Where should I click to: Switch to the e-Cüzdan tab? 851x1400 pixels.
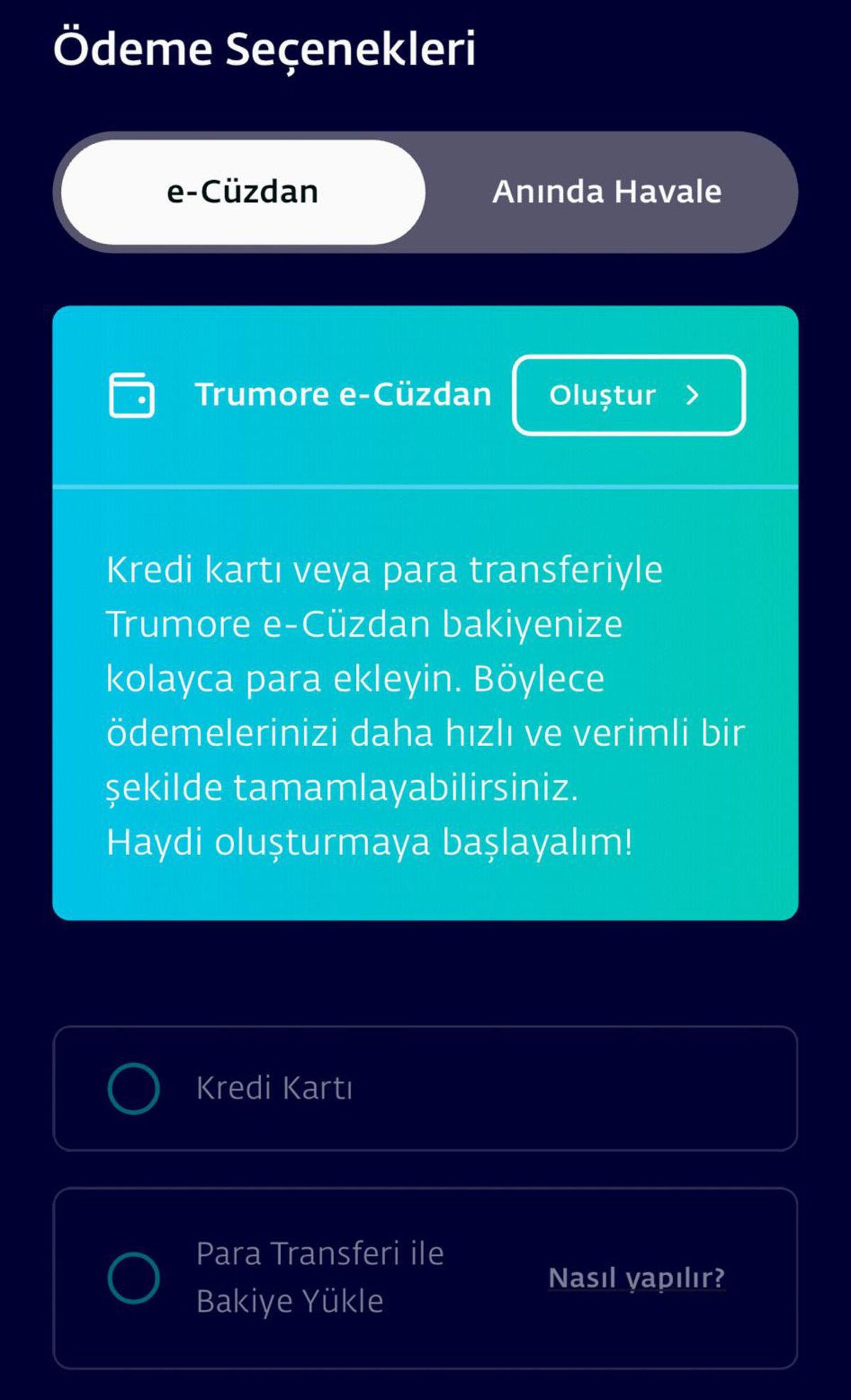[x=241, y=191]
